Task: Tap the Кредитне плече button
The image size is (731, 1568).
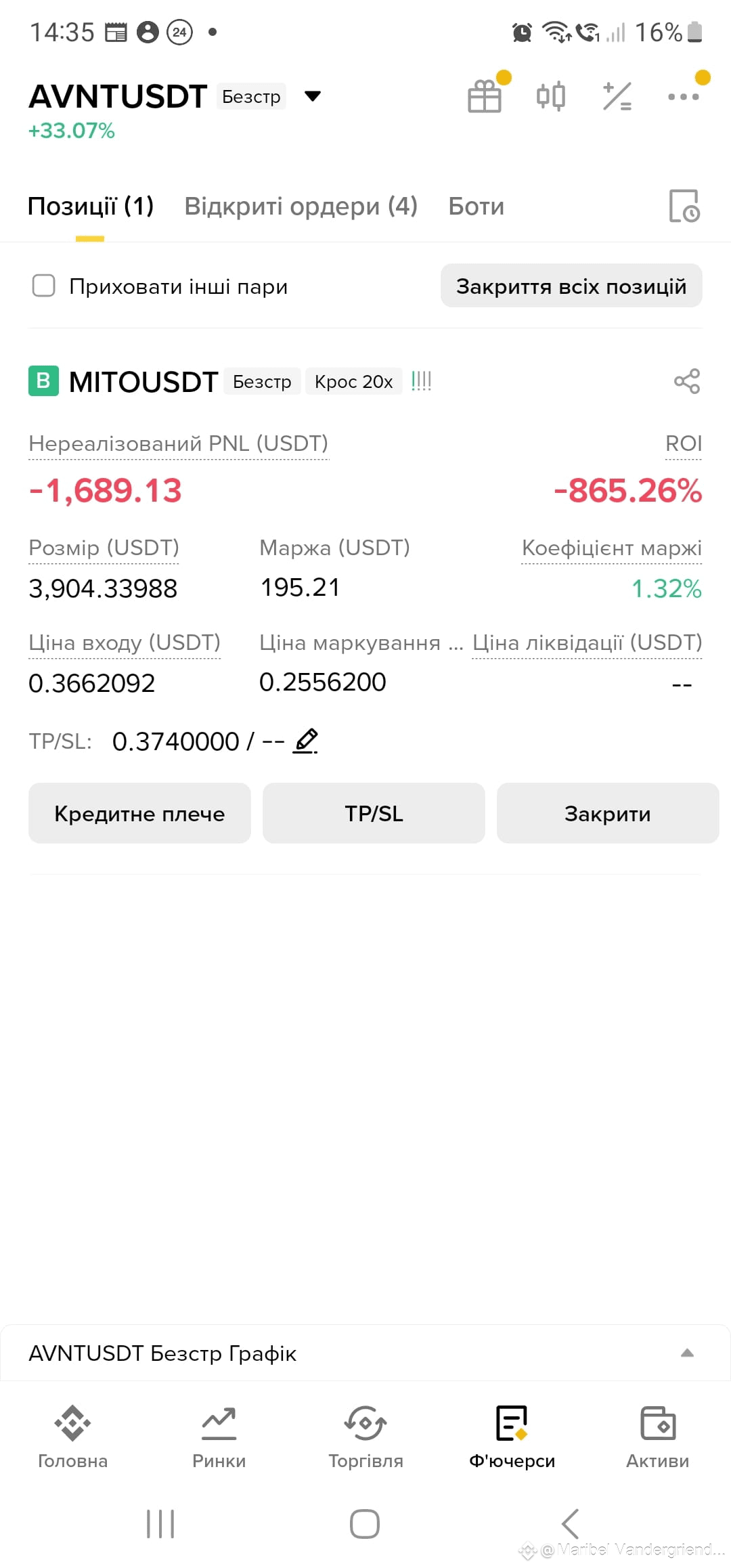Action: (x=139, y=813)
